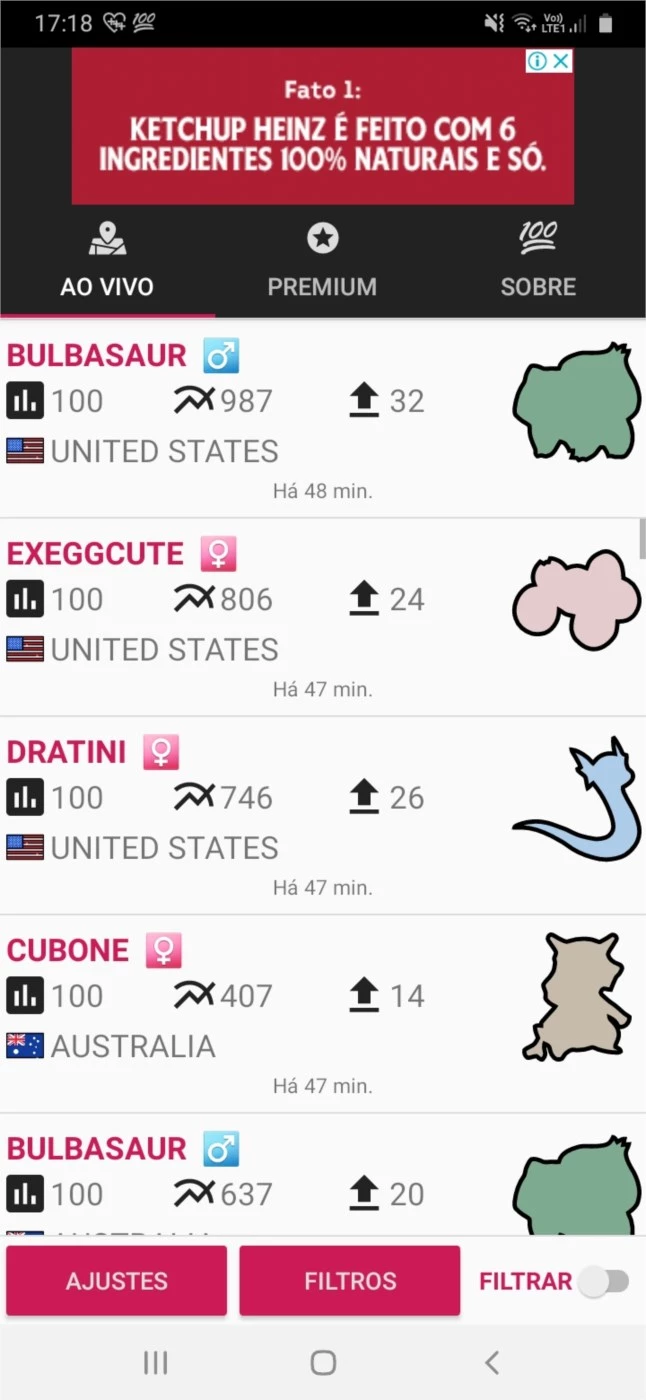This screenshot has height=1400, width=646.
Task: Open the SOBRE tab
Action: [x=538, y=262]
